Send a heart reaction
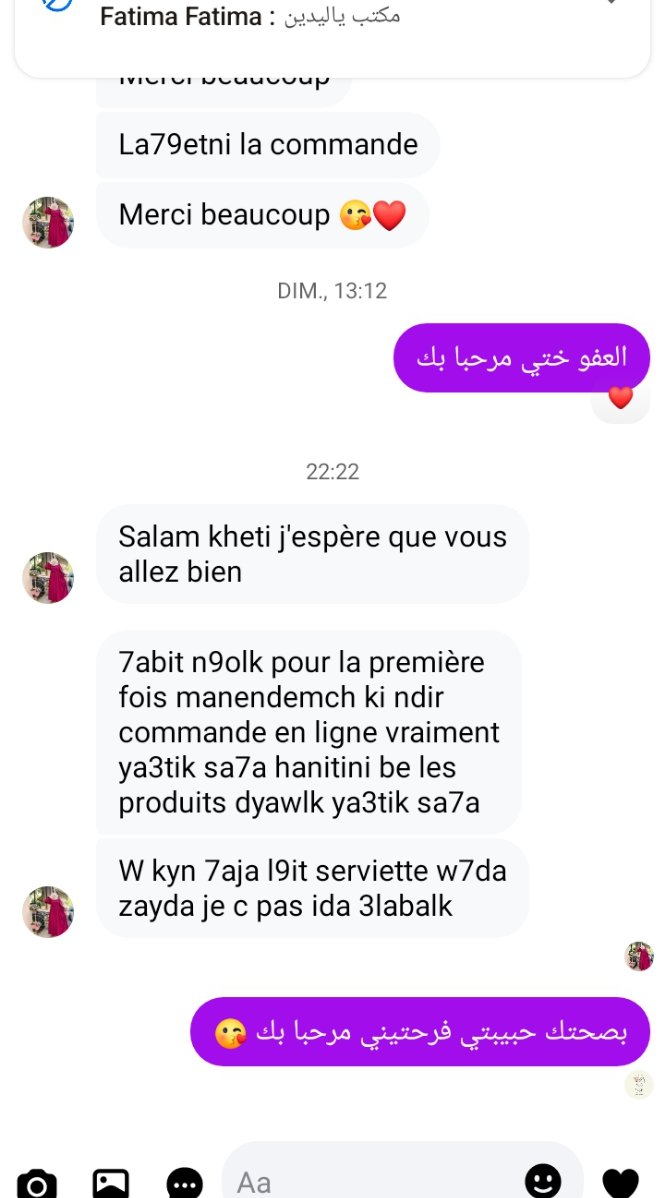The width and height of the screenshot is (665, 1198). (620, 1183)
